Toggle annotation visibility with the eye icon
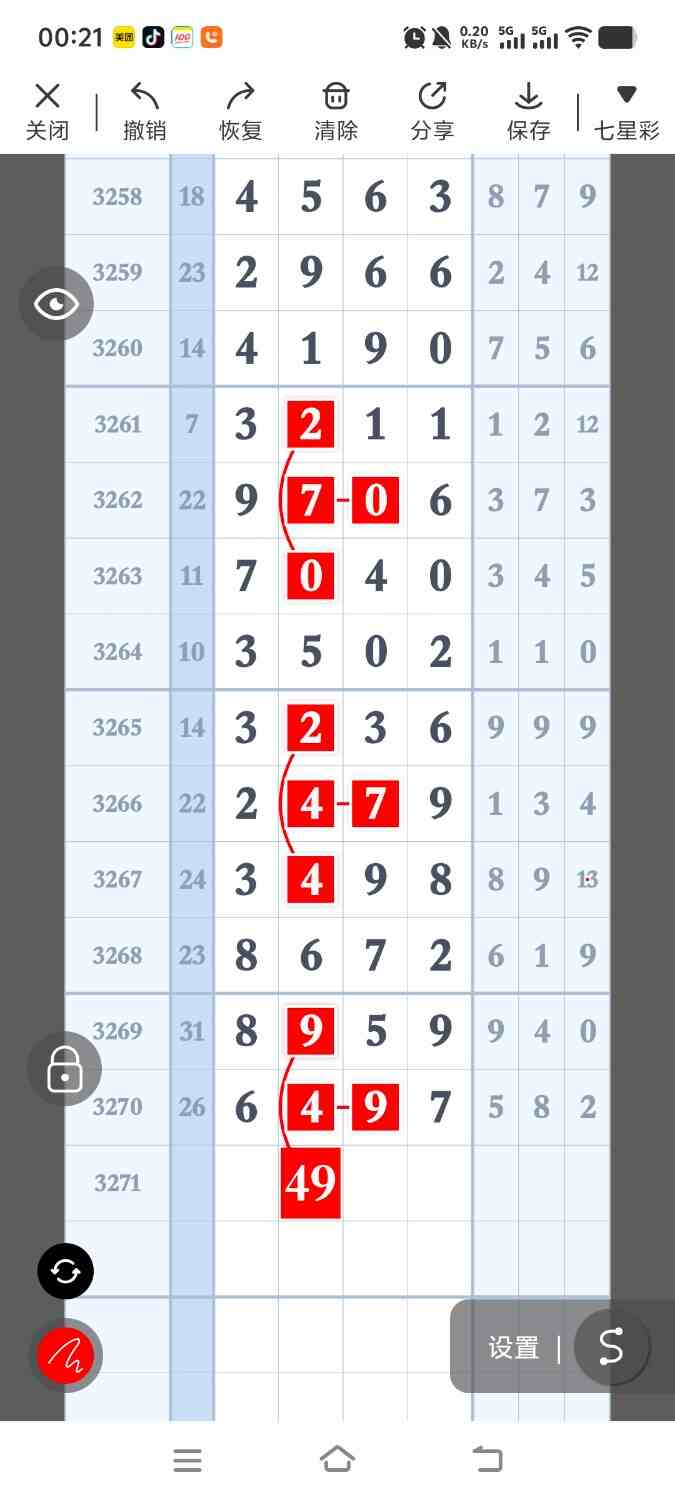 pos(56,304)
